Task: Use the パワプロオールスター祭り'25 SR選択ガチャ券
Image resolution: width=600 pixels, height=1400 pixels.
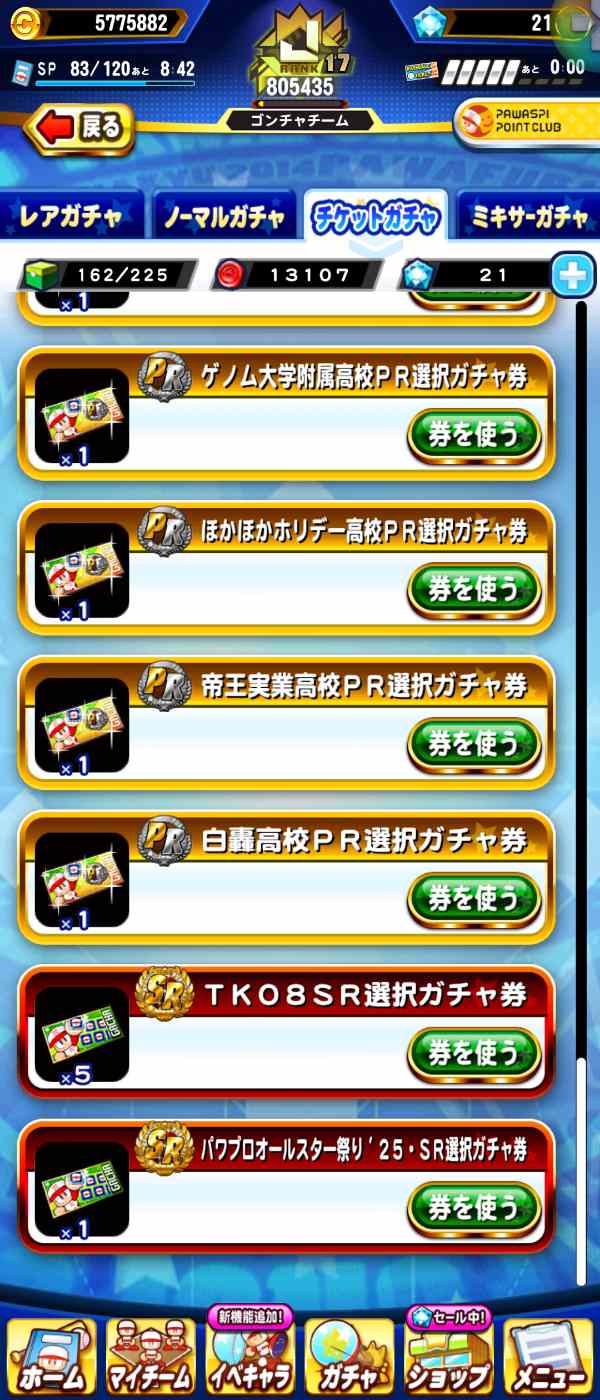Action: pyautogui.click(x=473, y=1208)
